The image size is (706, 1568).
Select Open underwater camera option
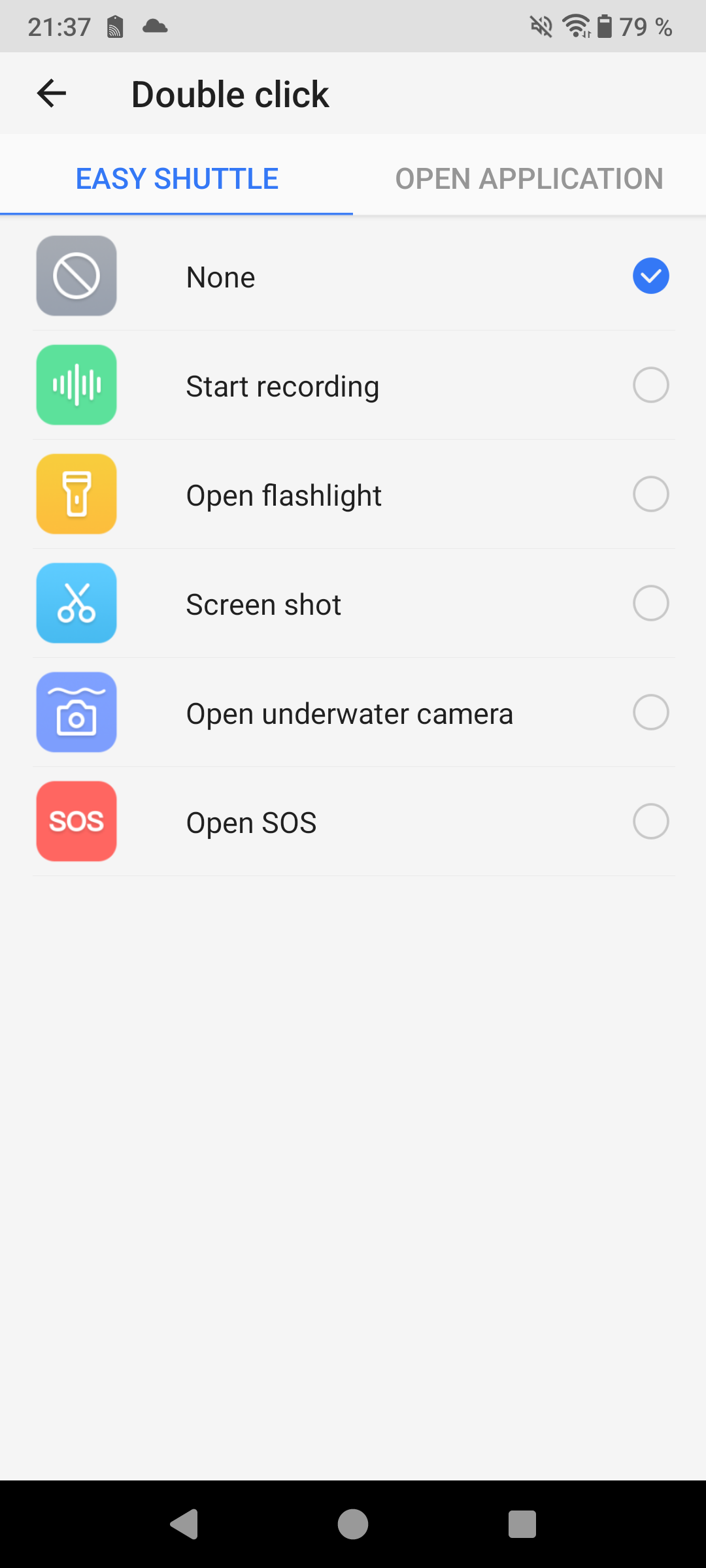tap(353, 713)
